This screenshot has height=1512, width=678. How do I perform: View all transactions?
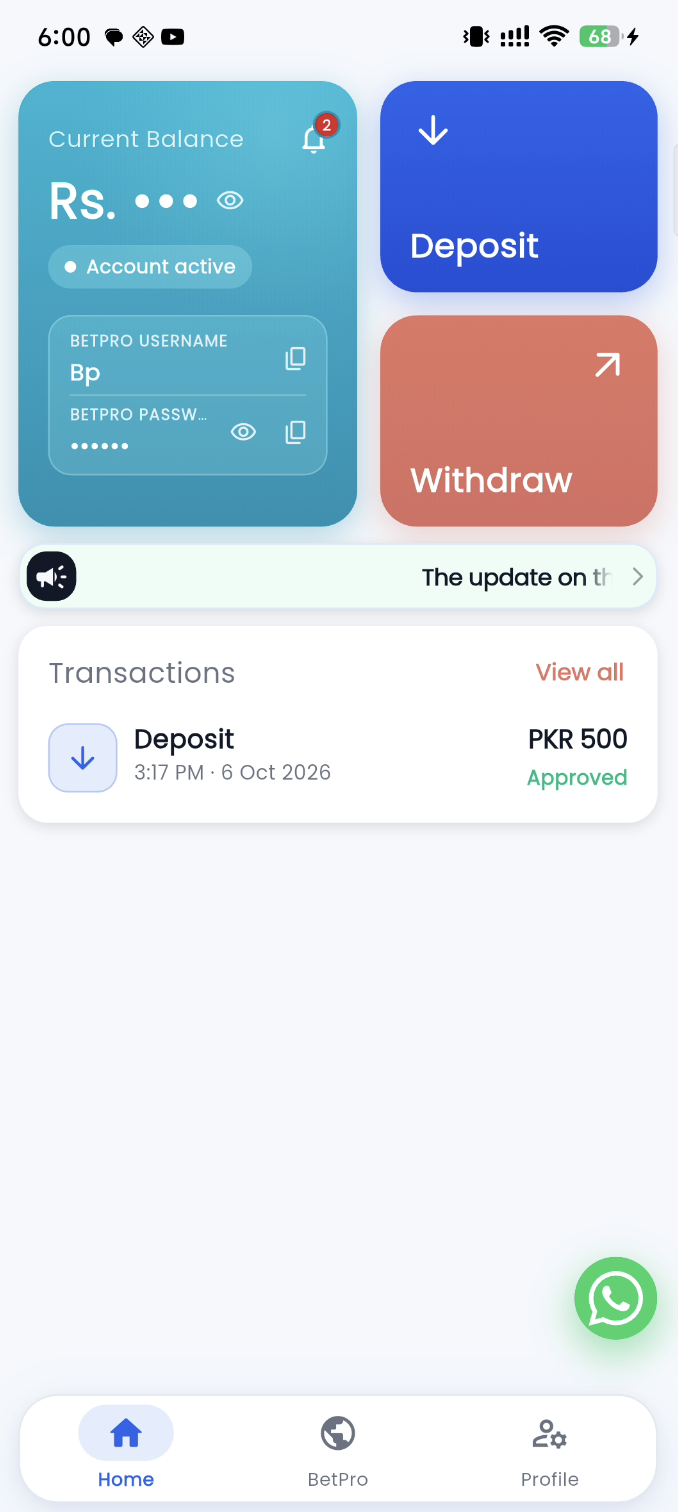pos(580,672)
